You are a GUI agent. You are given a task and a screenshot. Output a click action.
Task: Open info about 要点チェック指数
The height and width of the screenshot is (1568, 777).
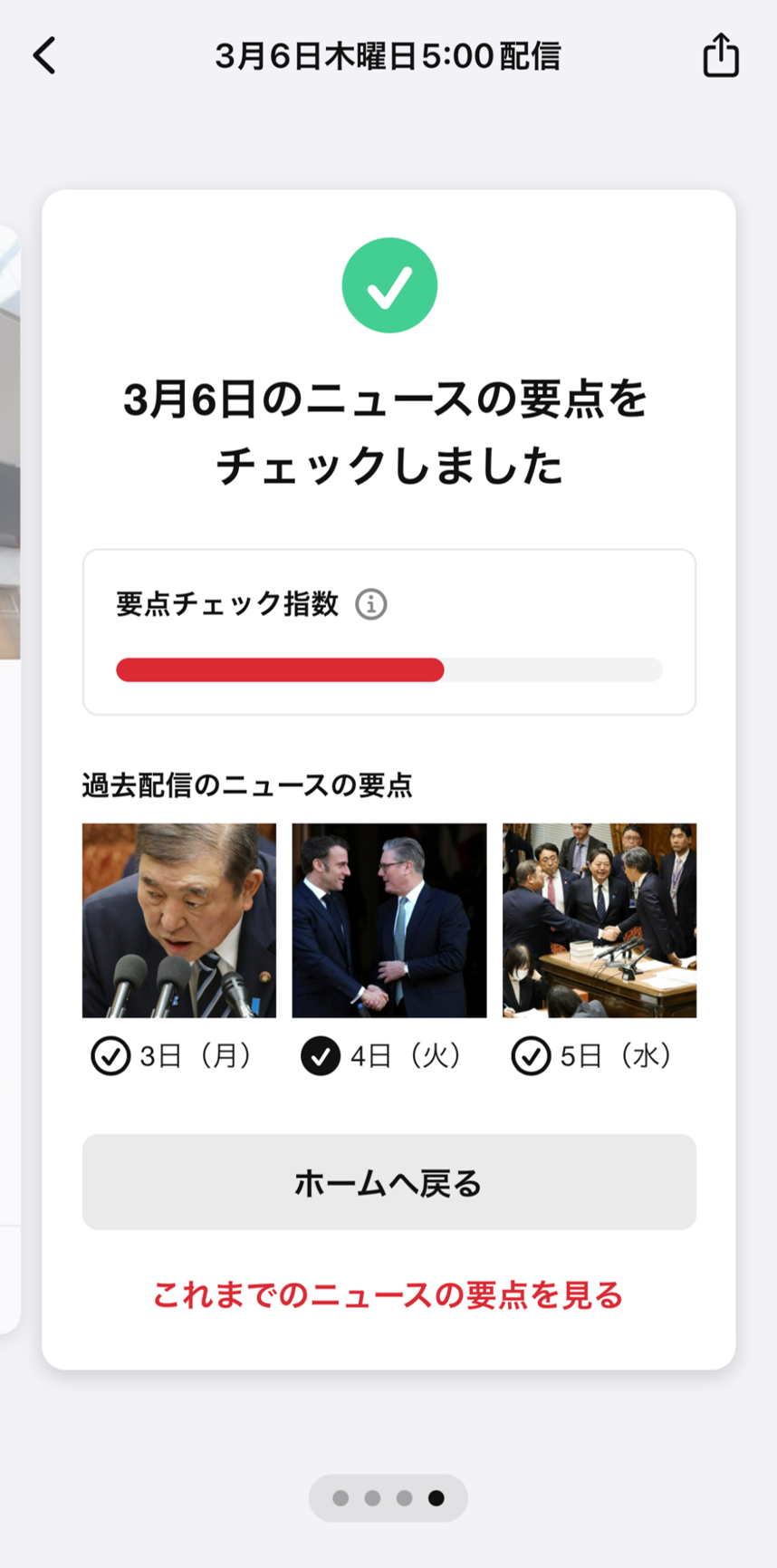click(x=370, y=604)
